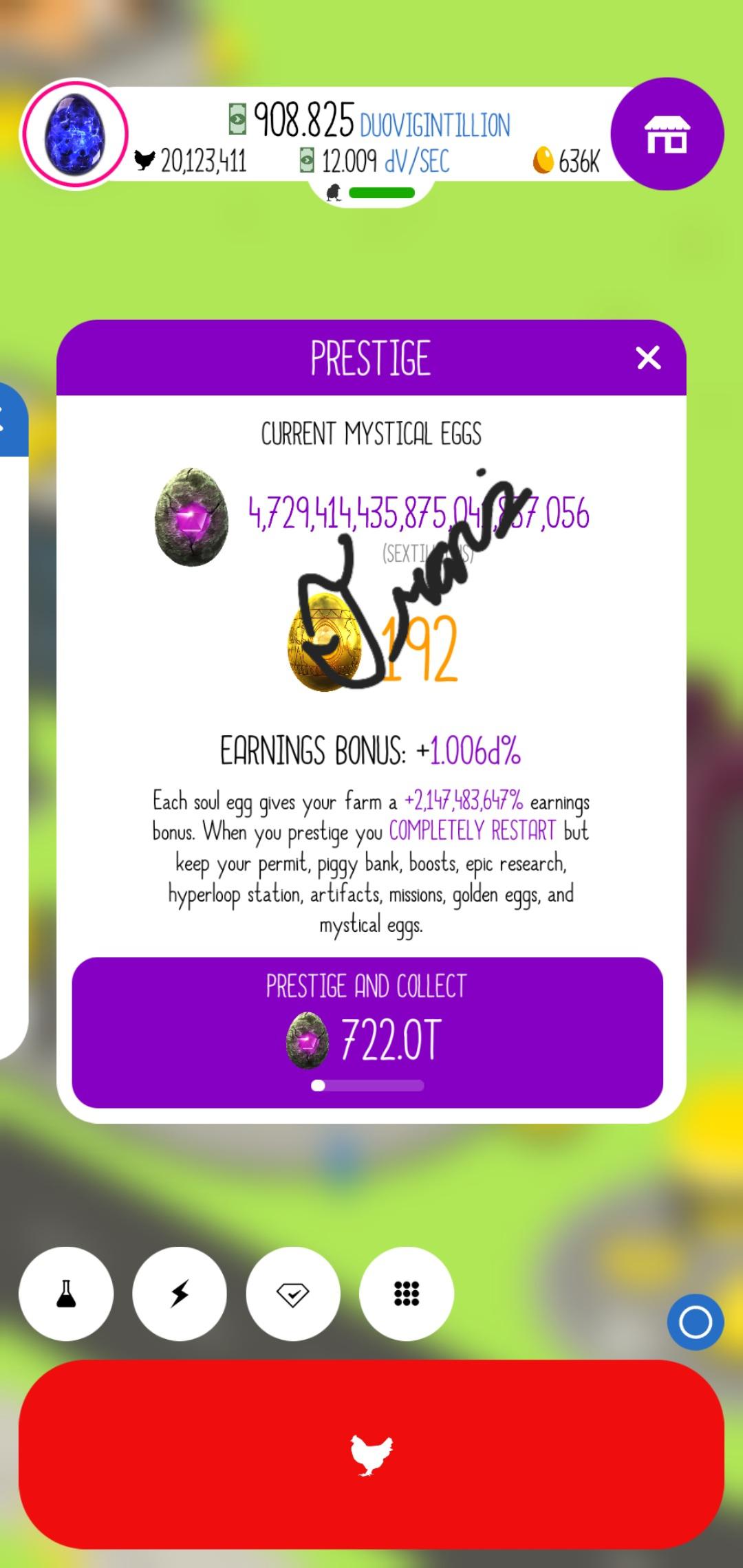Open the missions checkmark button

(293, 1294)
